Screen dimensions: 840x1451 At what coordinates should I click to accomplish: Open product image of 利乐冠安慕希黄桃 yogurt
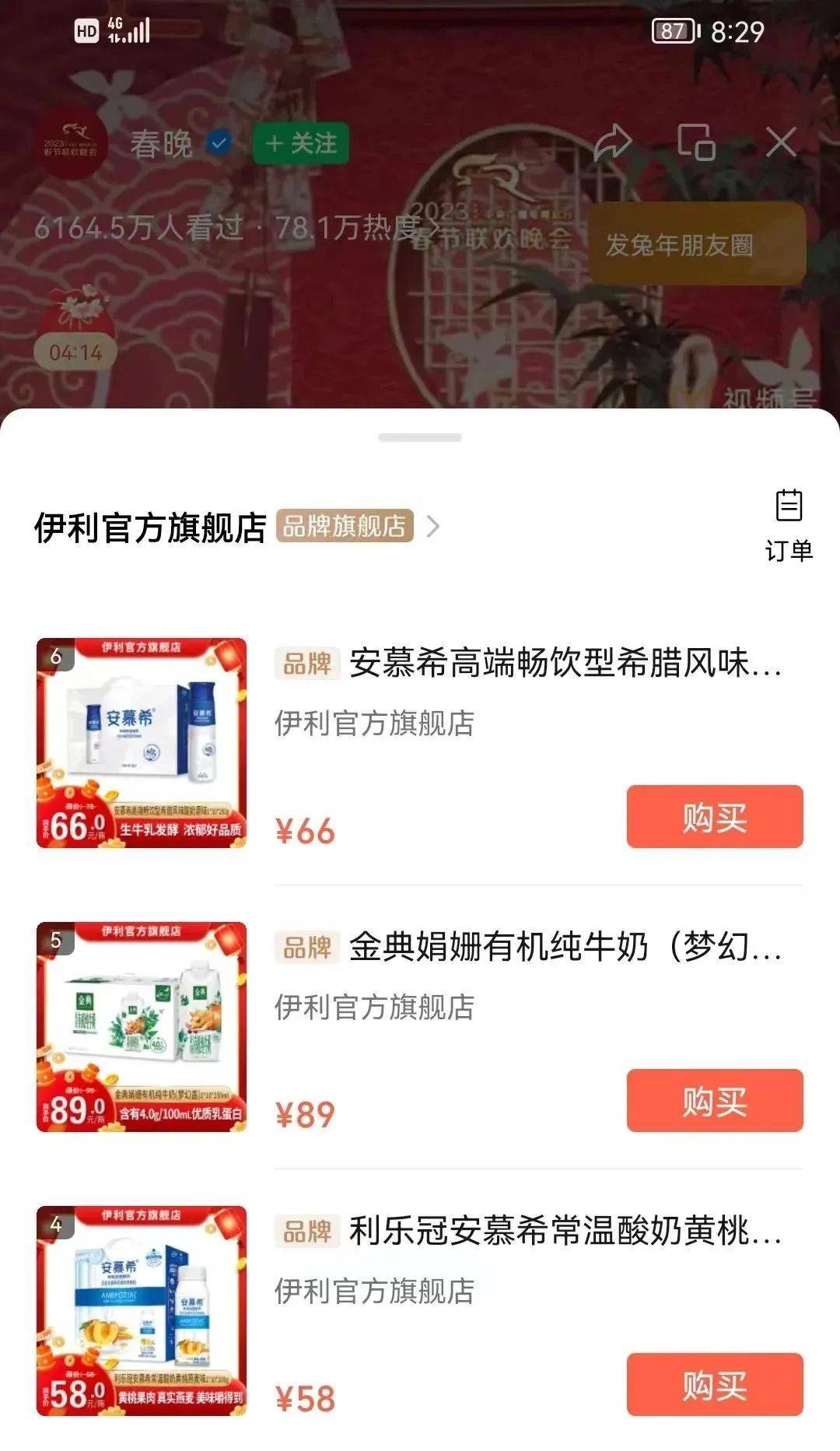(142, 1310)
